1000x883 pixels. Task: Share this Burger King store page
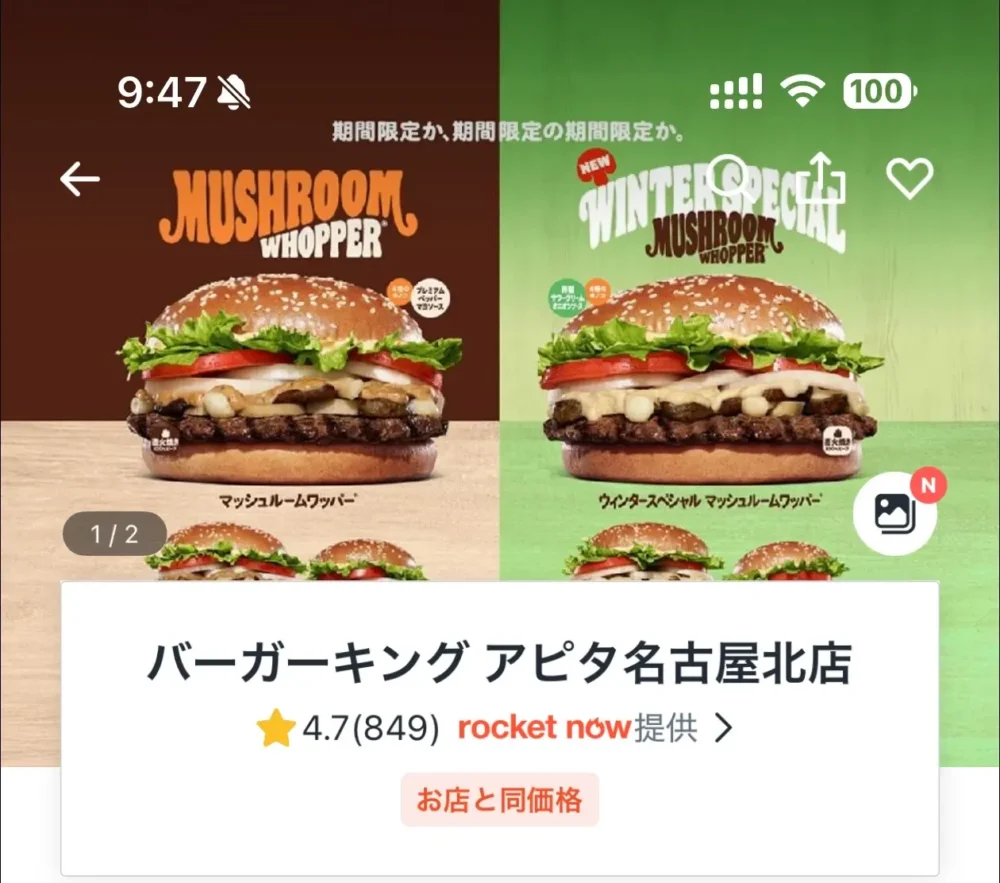click(x=820, y=178)
